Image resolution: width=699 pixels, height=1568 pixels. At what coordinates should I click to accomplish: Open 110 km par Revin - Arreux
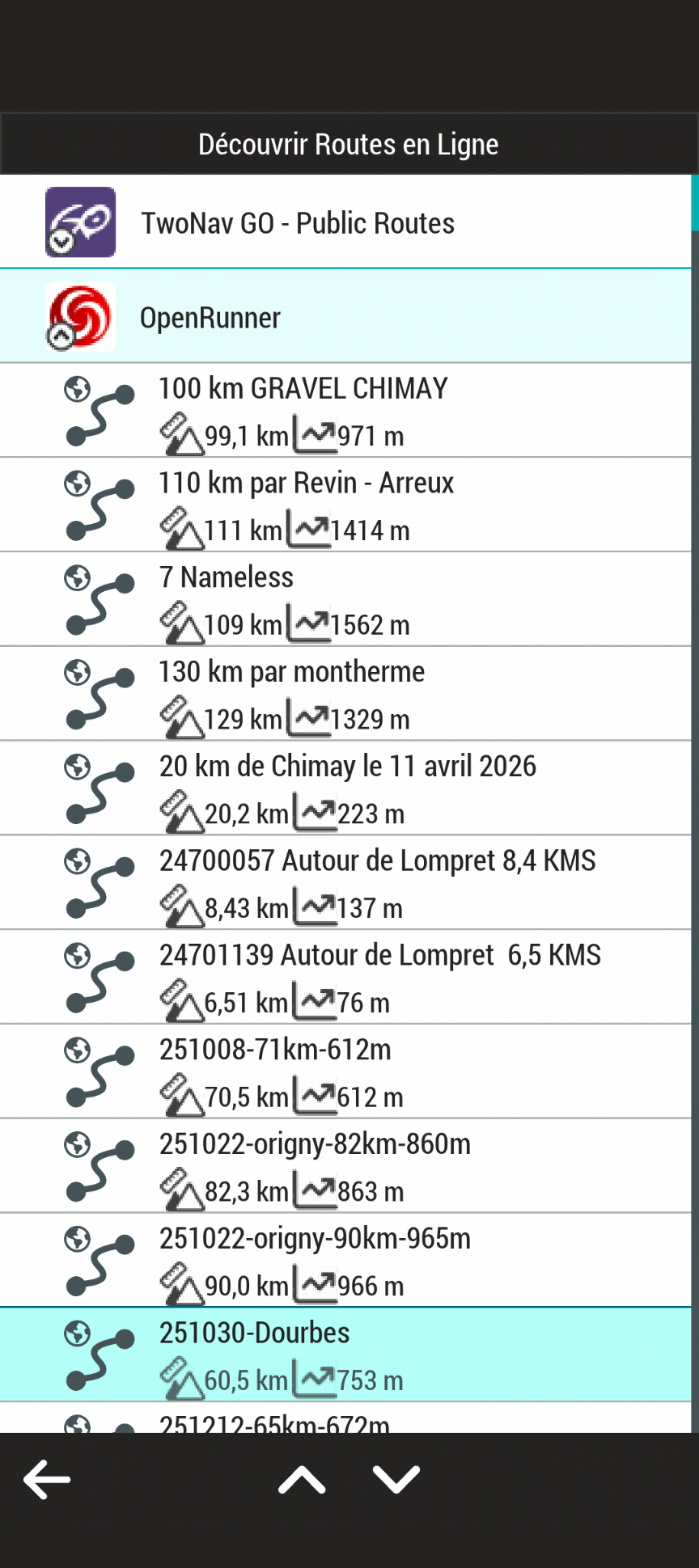click(x=345, y=505)
